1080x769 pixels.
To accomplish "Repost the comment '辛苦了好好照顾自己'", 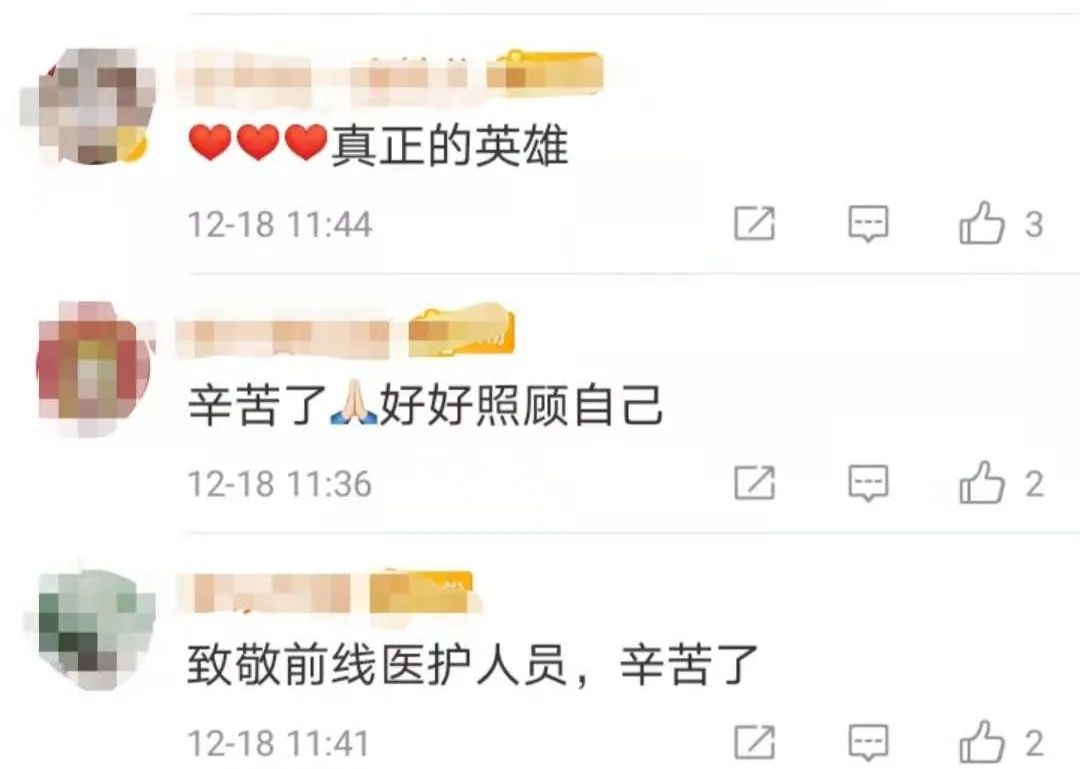I will coord(755,484).
